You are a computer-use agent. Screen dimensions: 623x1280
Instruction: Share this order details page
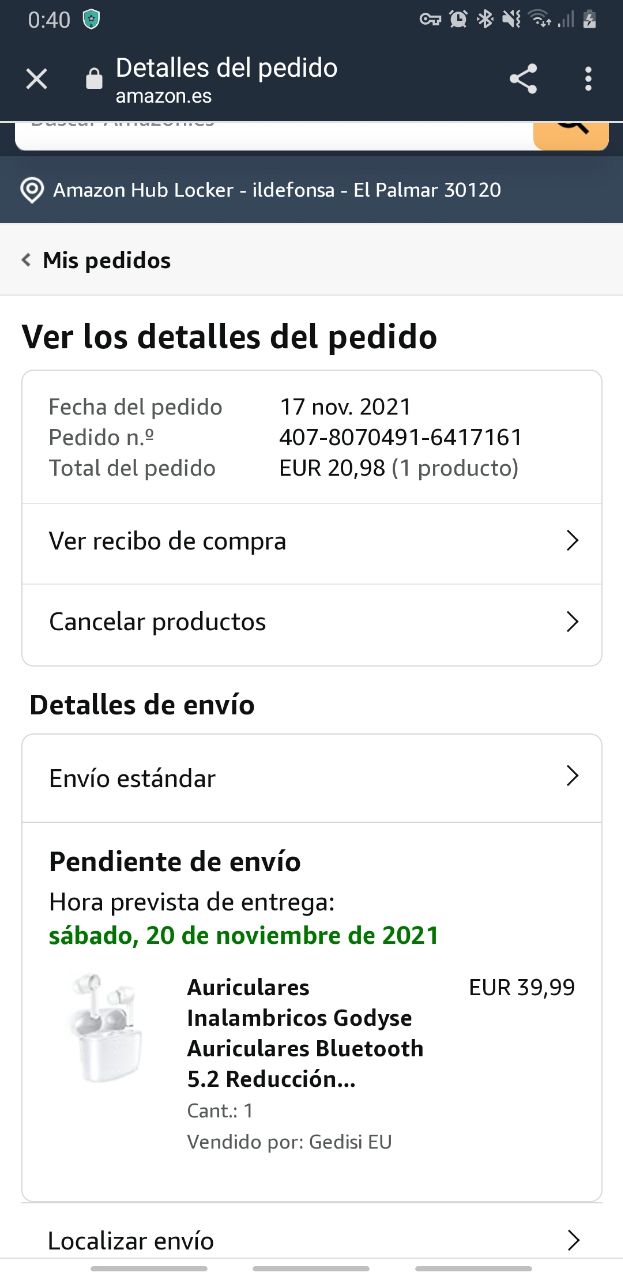(x=523, y=79)
